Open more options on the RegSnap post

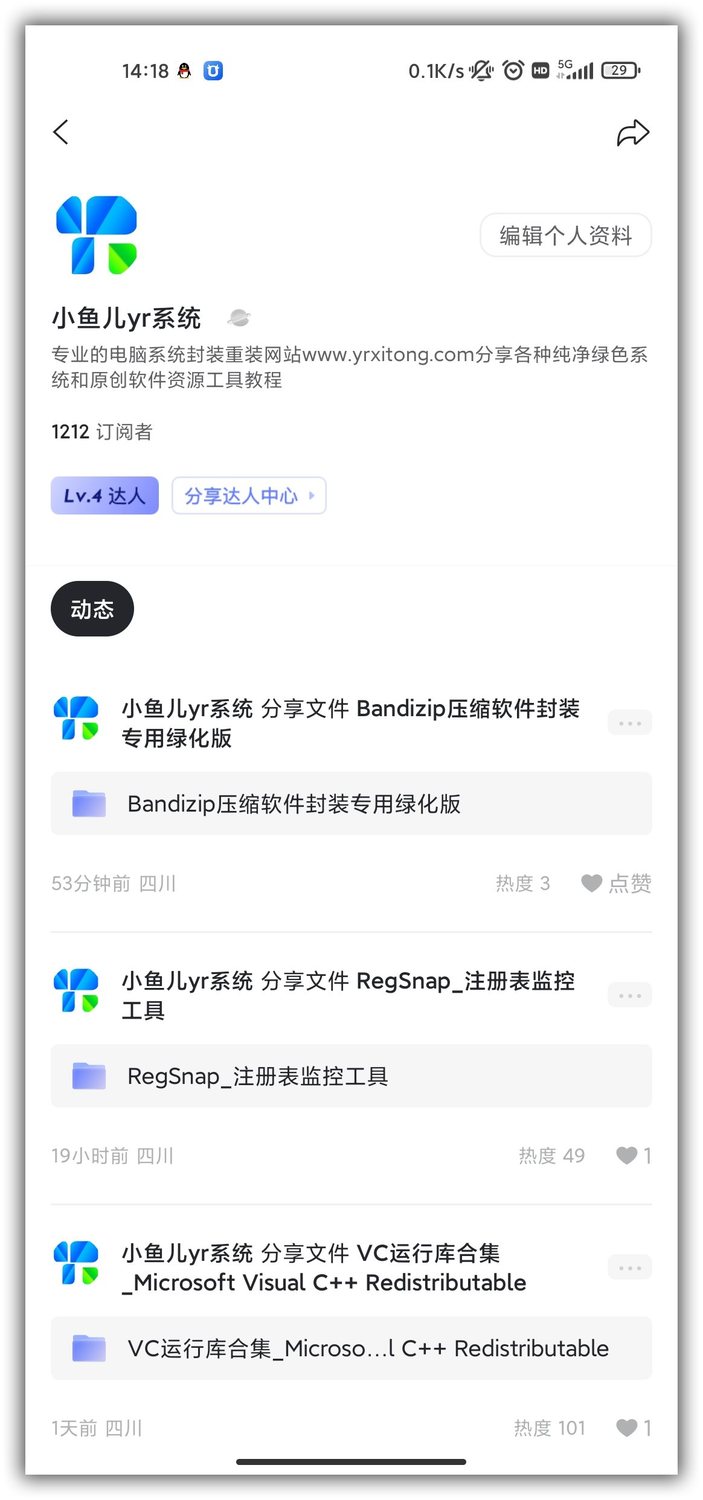pos(630,995)
